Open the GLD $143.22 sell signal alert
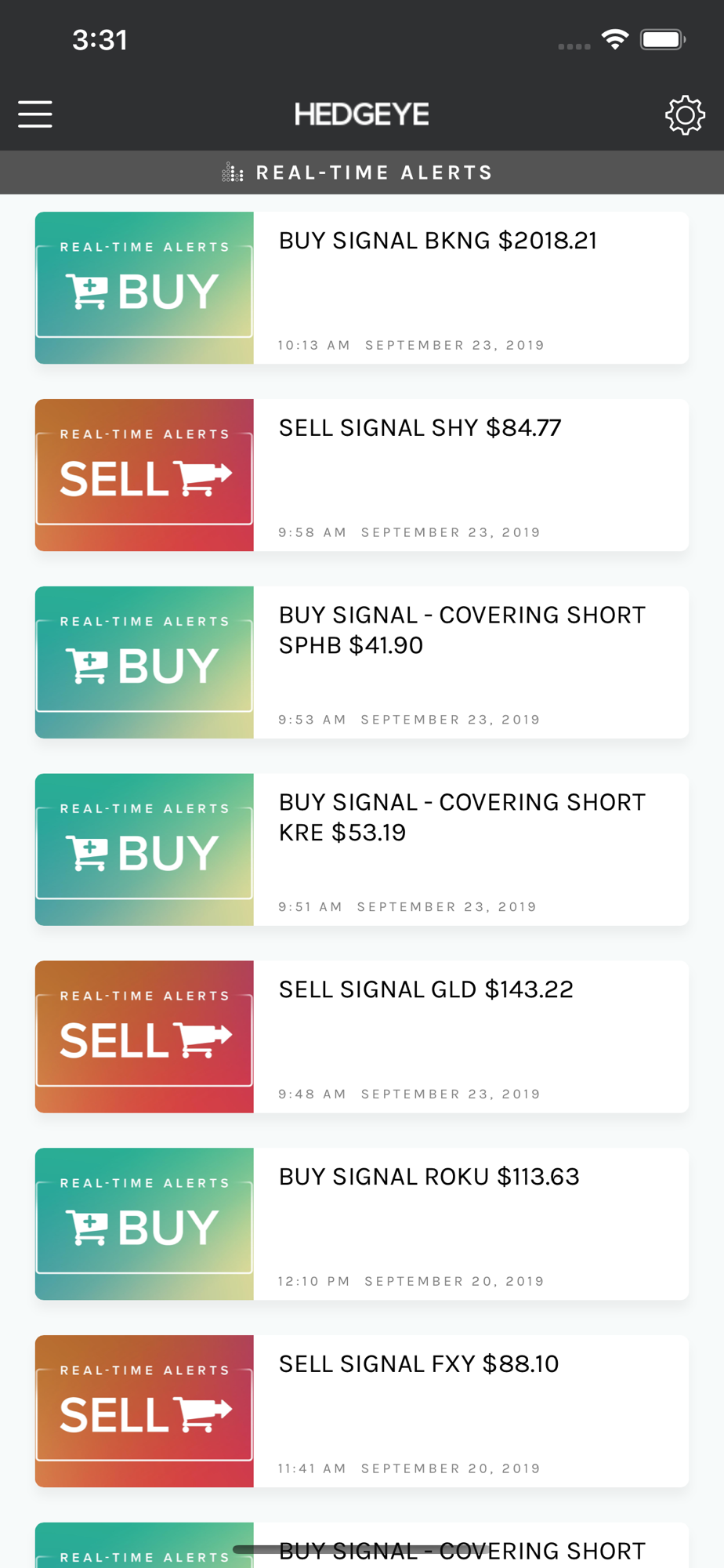724x1568 pixels. [362, 1037]
